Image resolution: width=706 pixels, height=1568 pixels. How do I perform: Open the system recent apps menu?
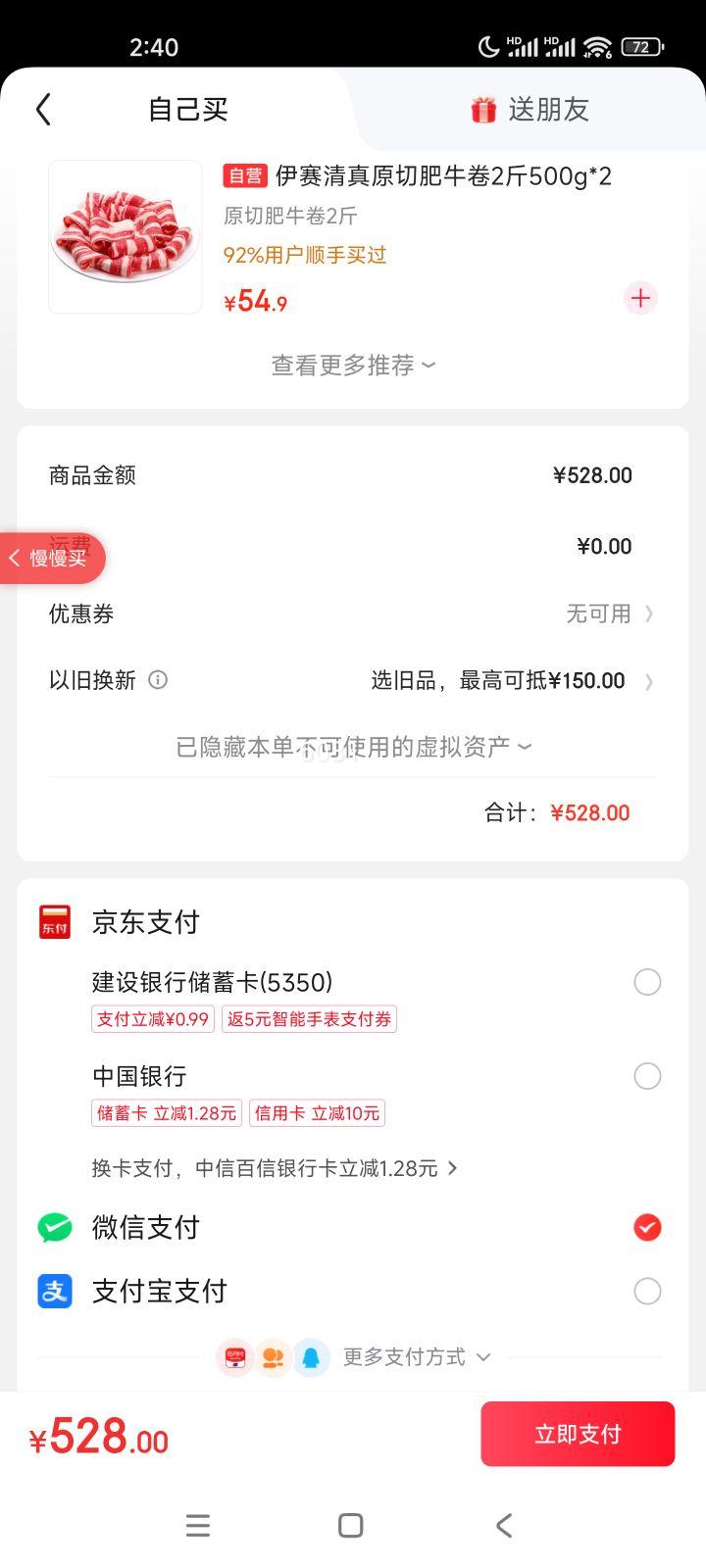198,1525
